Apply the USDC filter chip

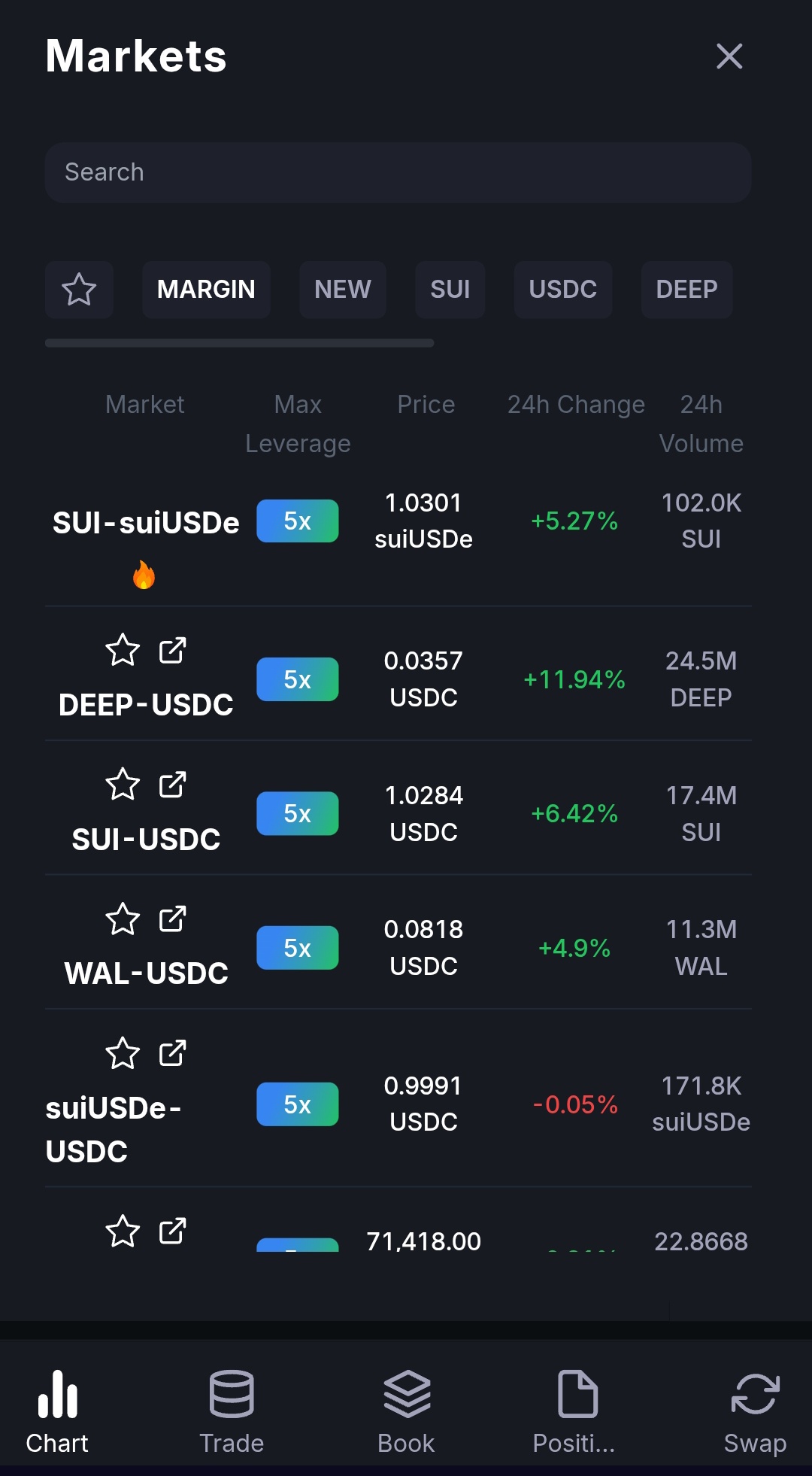(562, 290)
